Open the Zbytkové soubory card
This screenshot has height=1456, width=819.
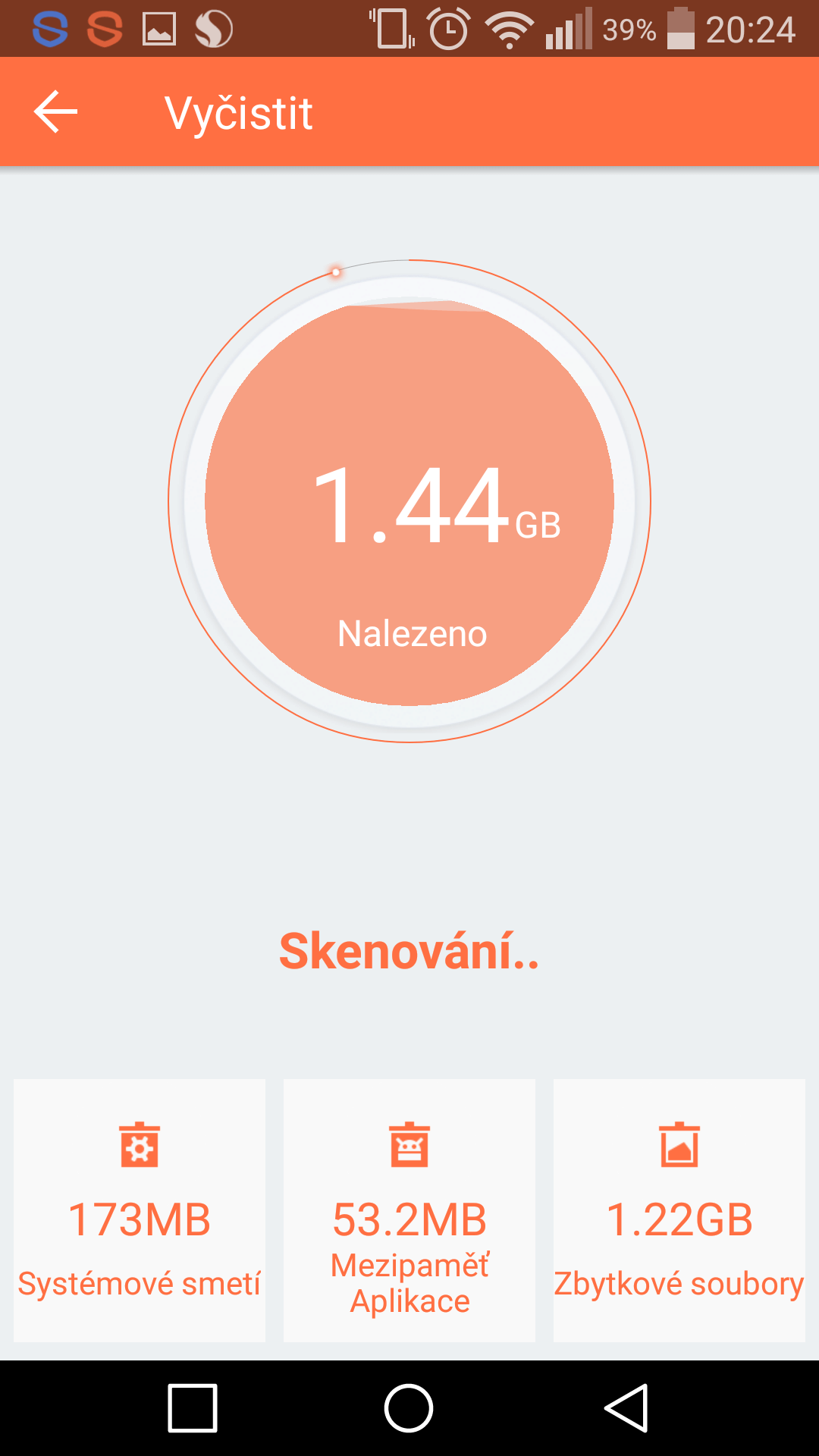coord(679,1210)
